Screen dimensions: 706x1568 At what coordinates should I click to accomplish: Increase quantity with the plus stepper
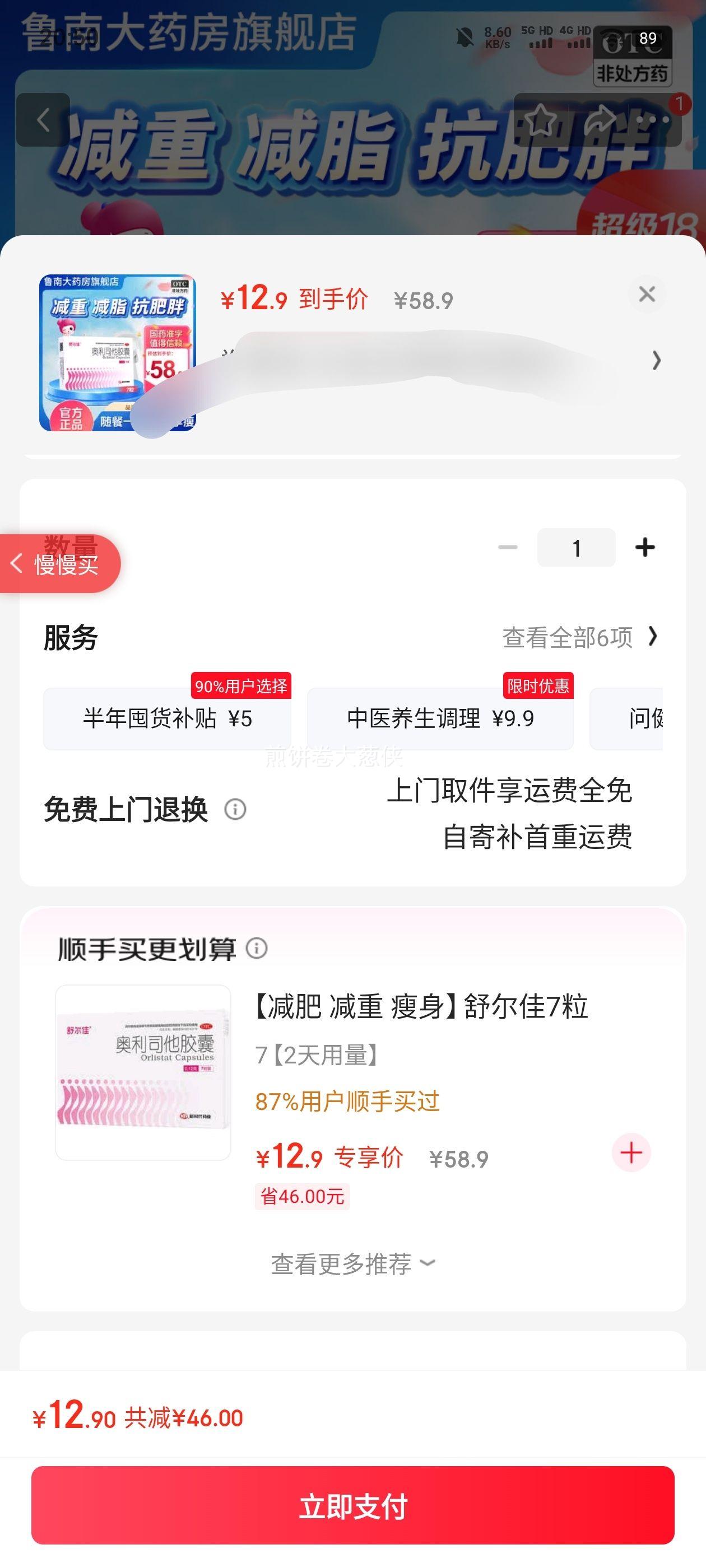644,547
